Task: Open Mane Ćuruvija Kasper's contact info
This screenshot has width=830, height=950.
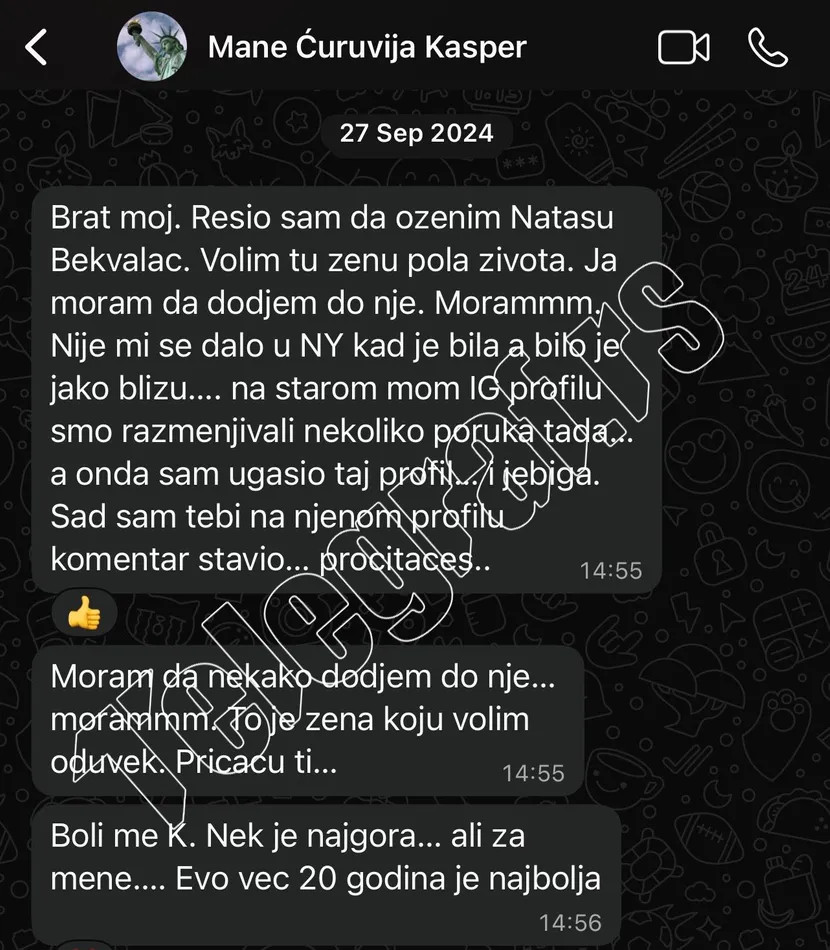Action: coord(367,47)
